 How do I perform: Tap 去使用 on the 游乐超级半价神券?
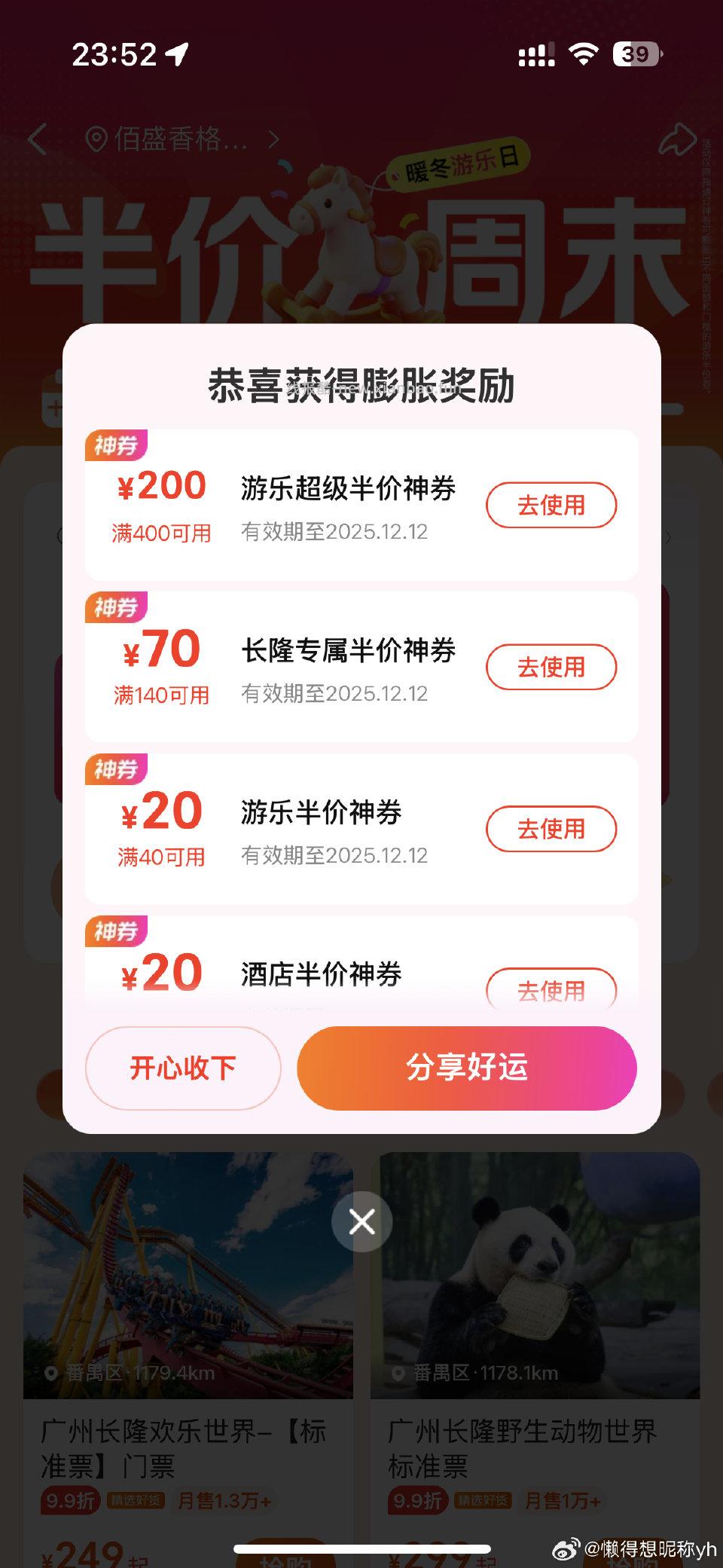pos(552,506)
